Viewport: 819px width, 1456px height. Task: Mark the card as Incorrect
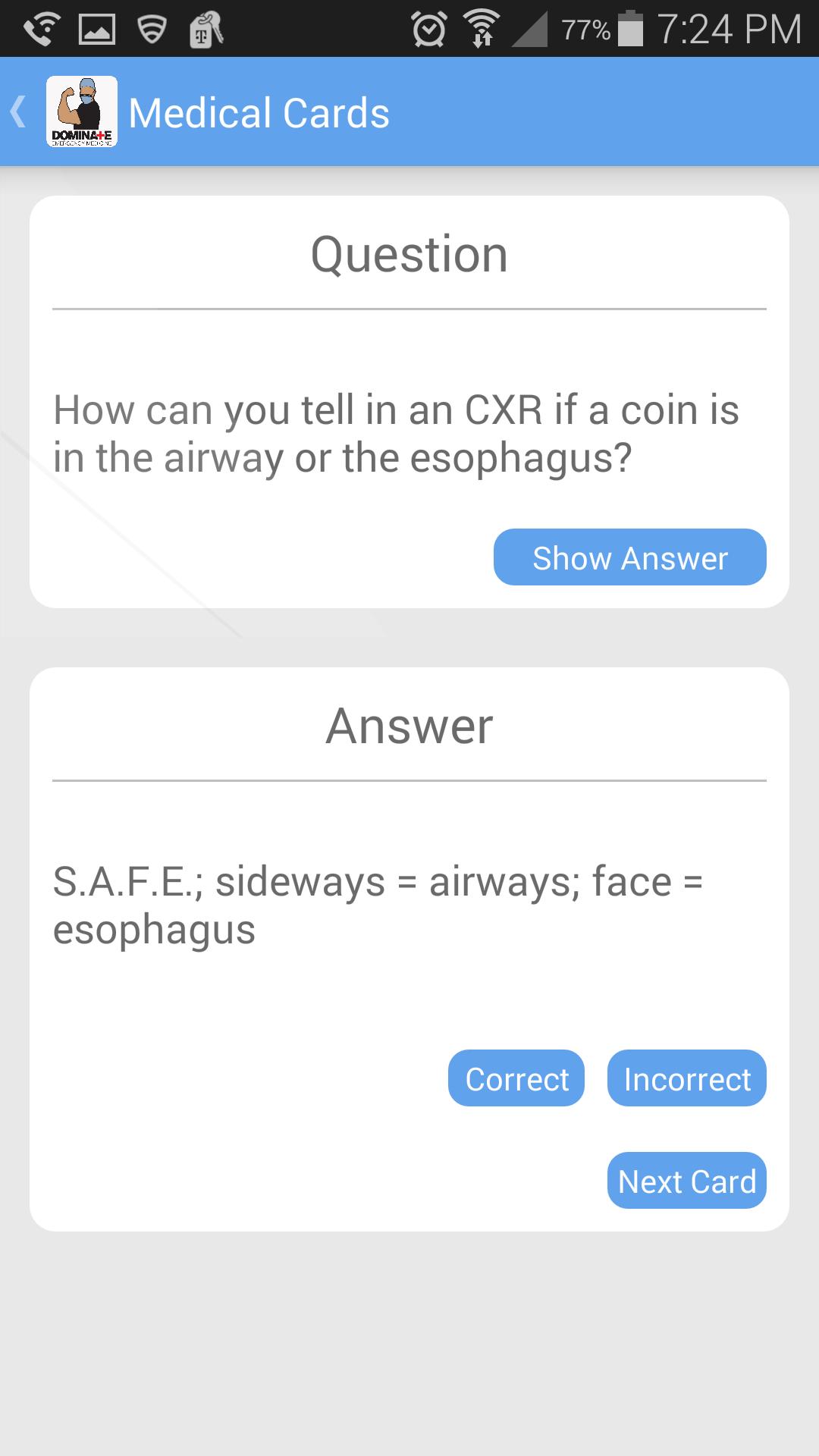(x=686, y=1078)
